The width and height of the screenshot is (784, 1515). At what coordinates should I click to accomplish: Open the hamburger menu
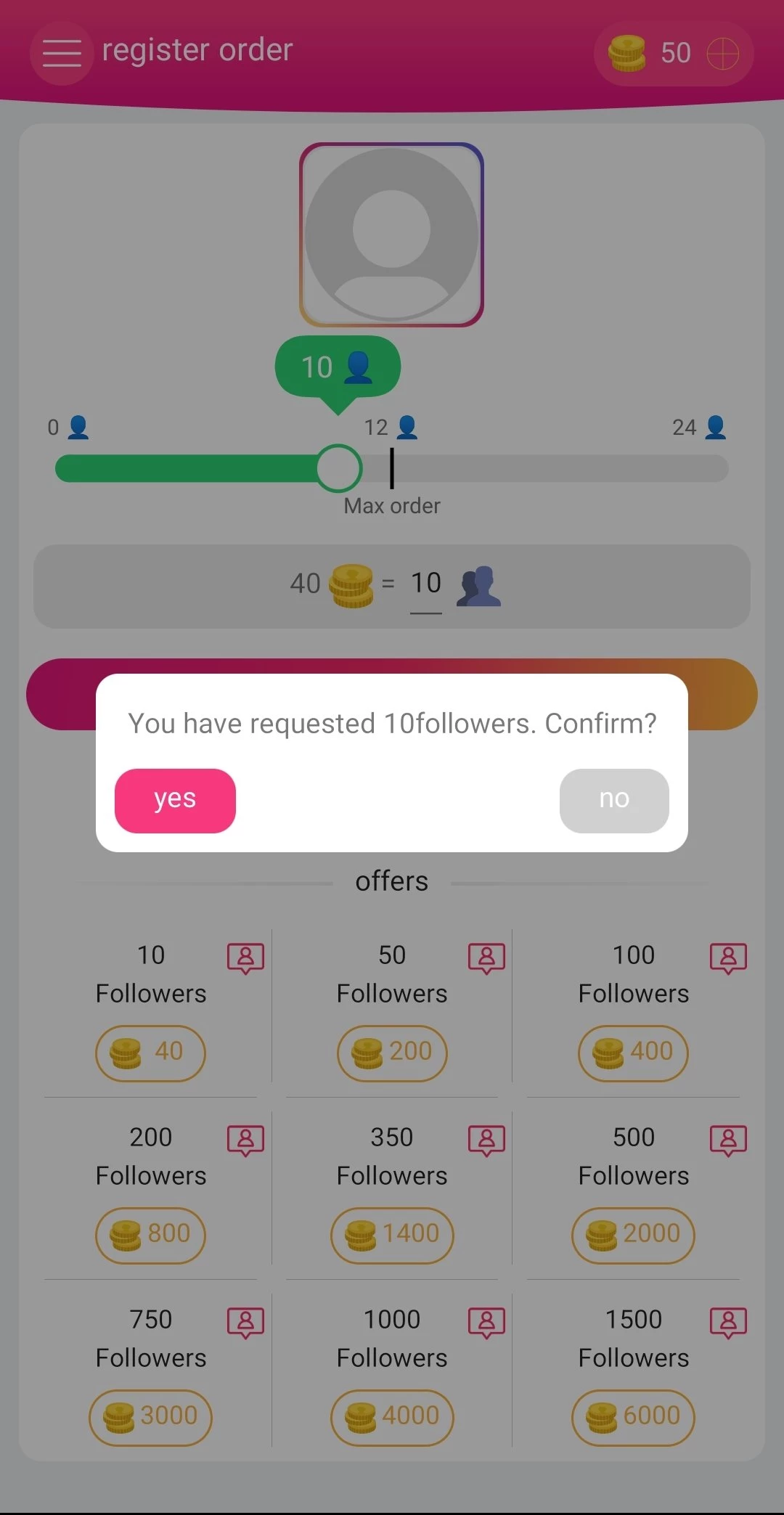click(62, 53)
